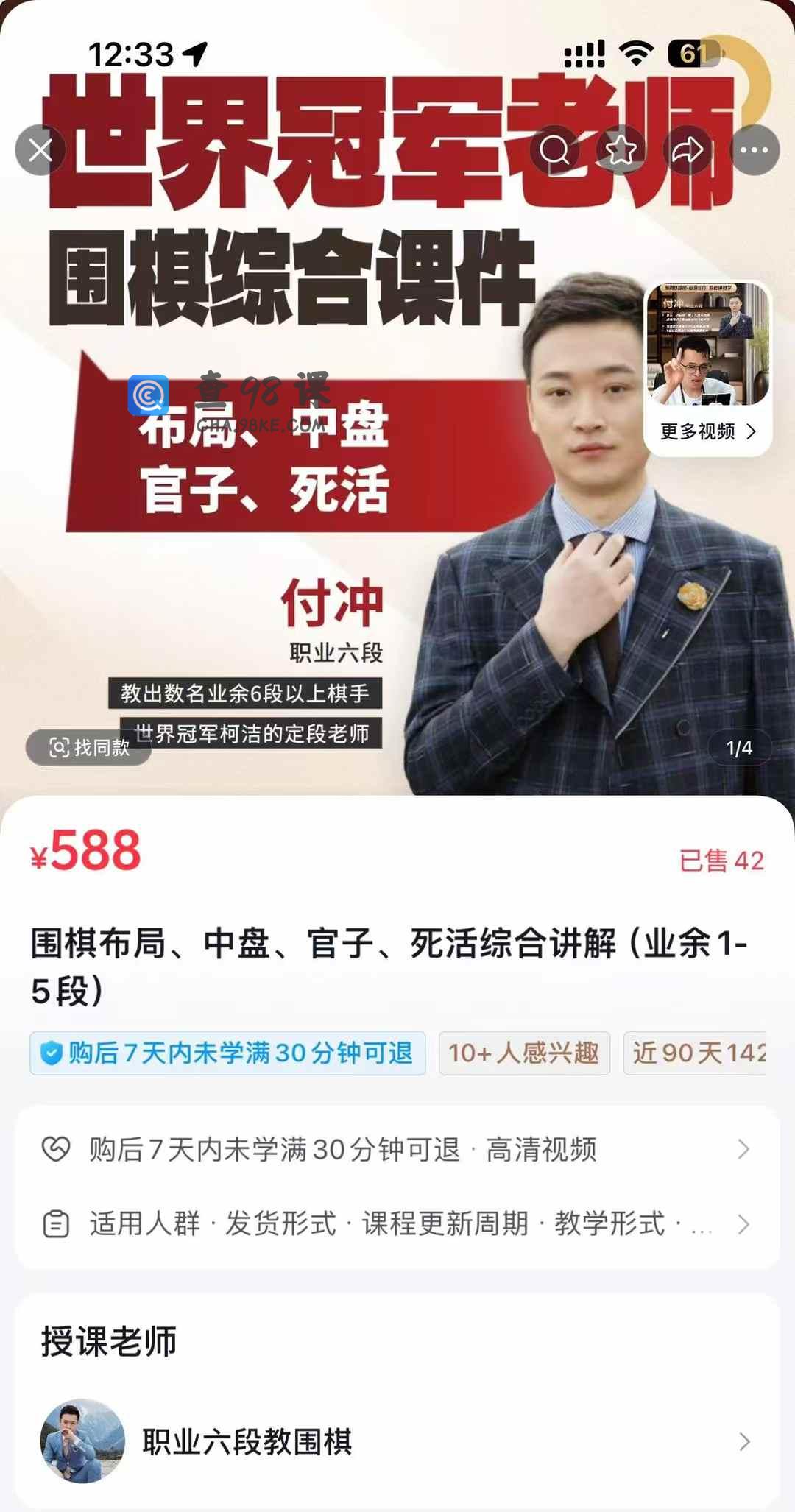Open the 高清视频 refund guarantee row
Screen dimensions: 795x1512
click(x=397, y=1149)
